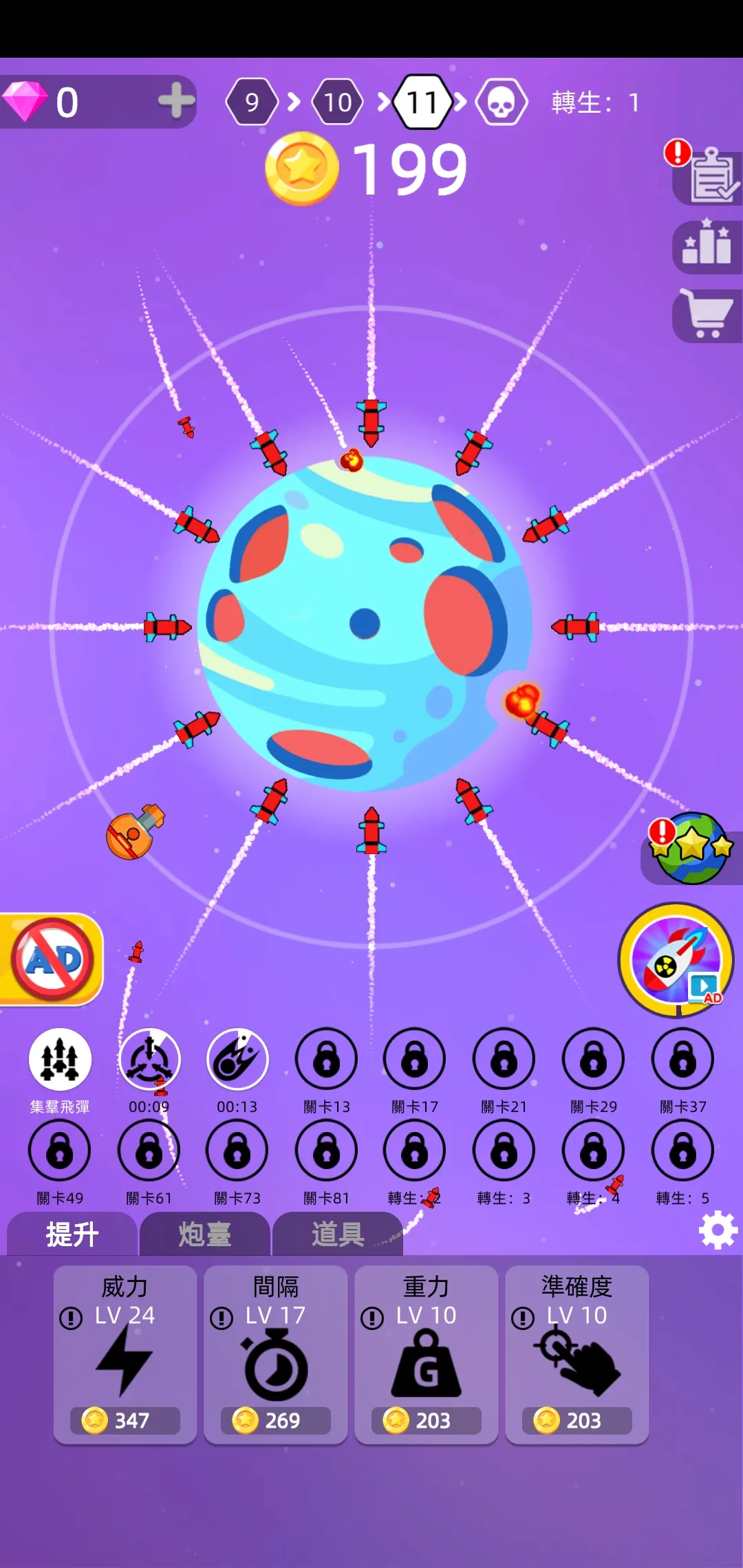Switch to the 炮臺 tab
This screenshot has width=743, height=1568.
tap(205, 1234)
